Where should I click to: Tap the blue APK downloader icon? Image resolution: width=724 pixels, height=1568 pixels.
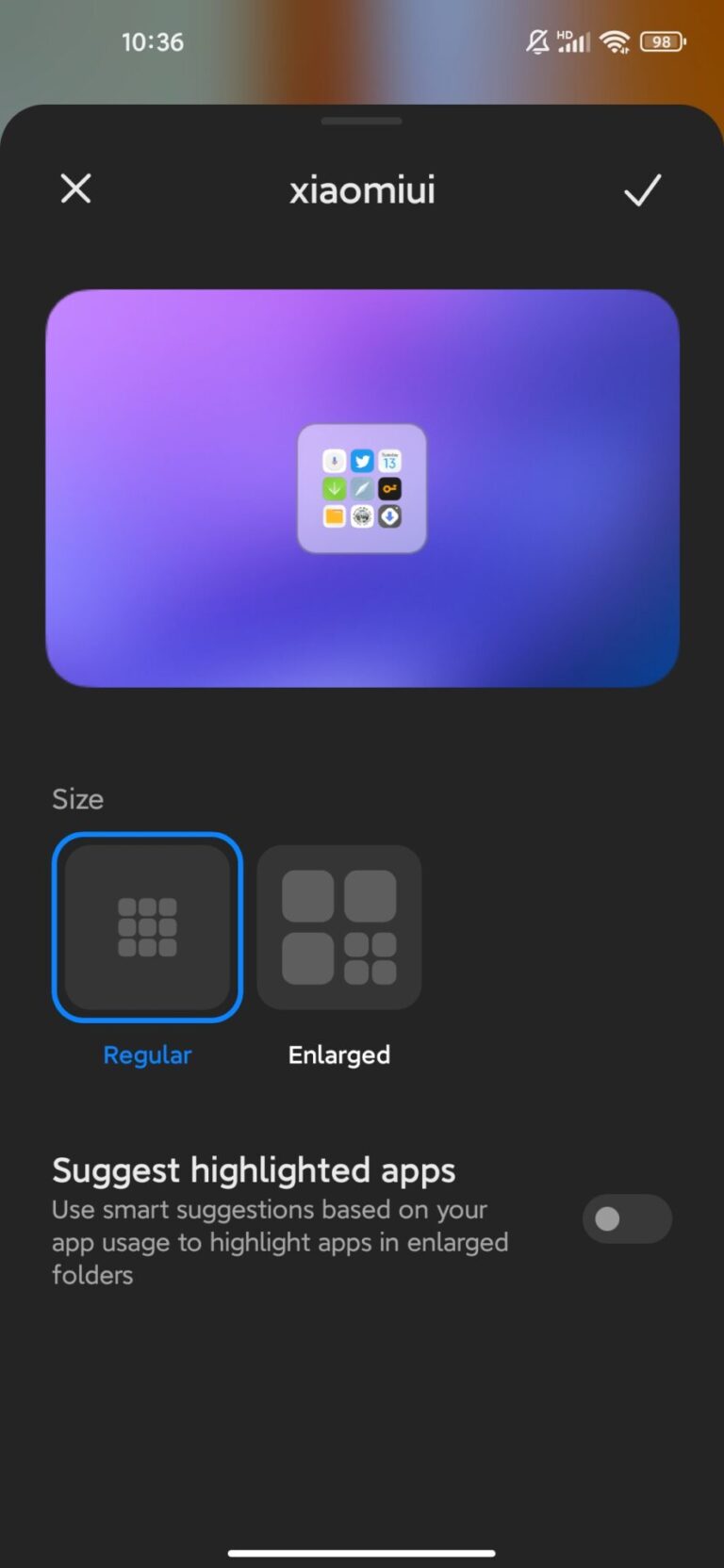coord(390,515)
